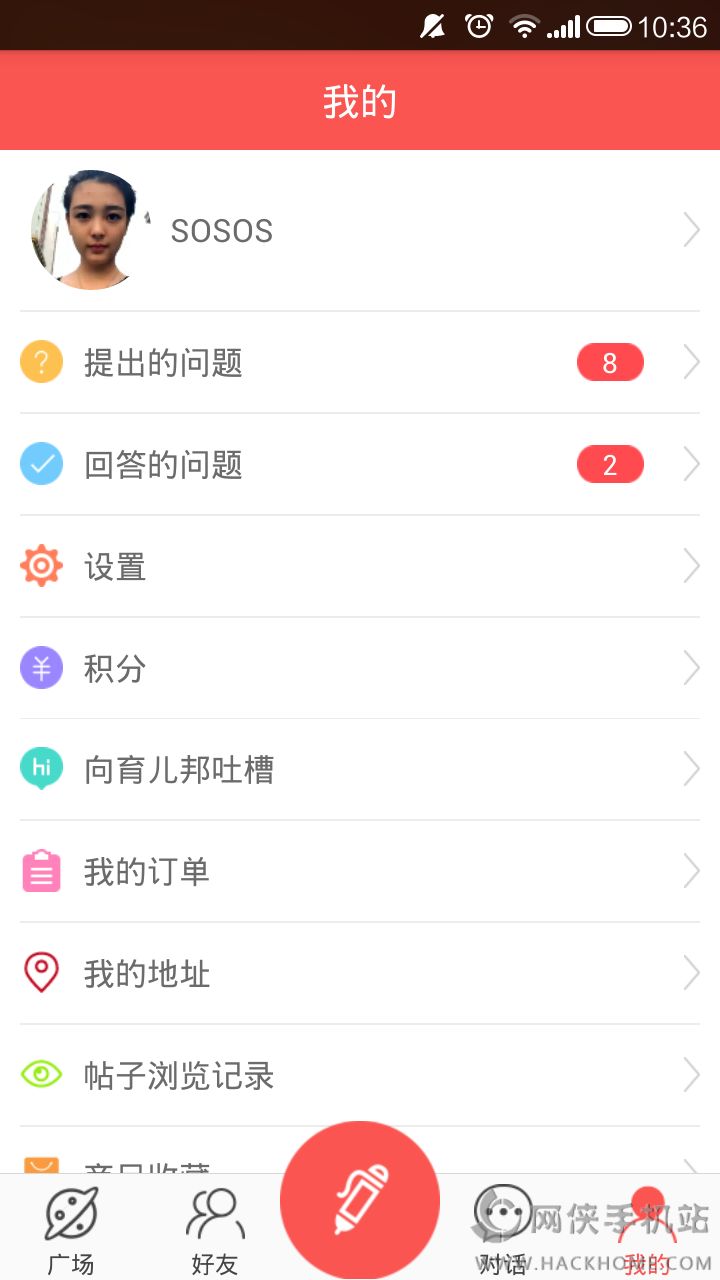Switch to the 对话 tab
This screenshot has height=1280, width=720.
pos(502,1230)
